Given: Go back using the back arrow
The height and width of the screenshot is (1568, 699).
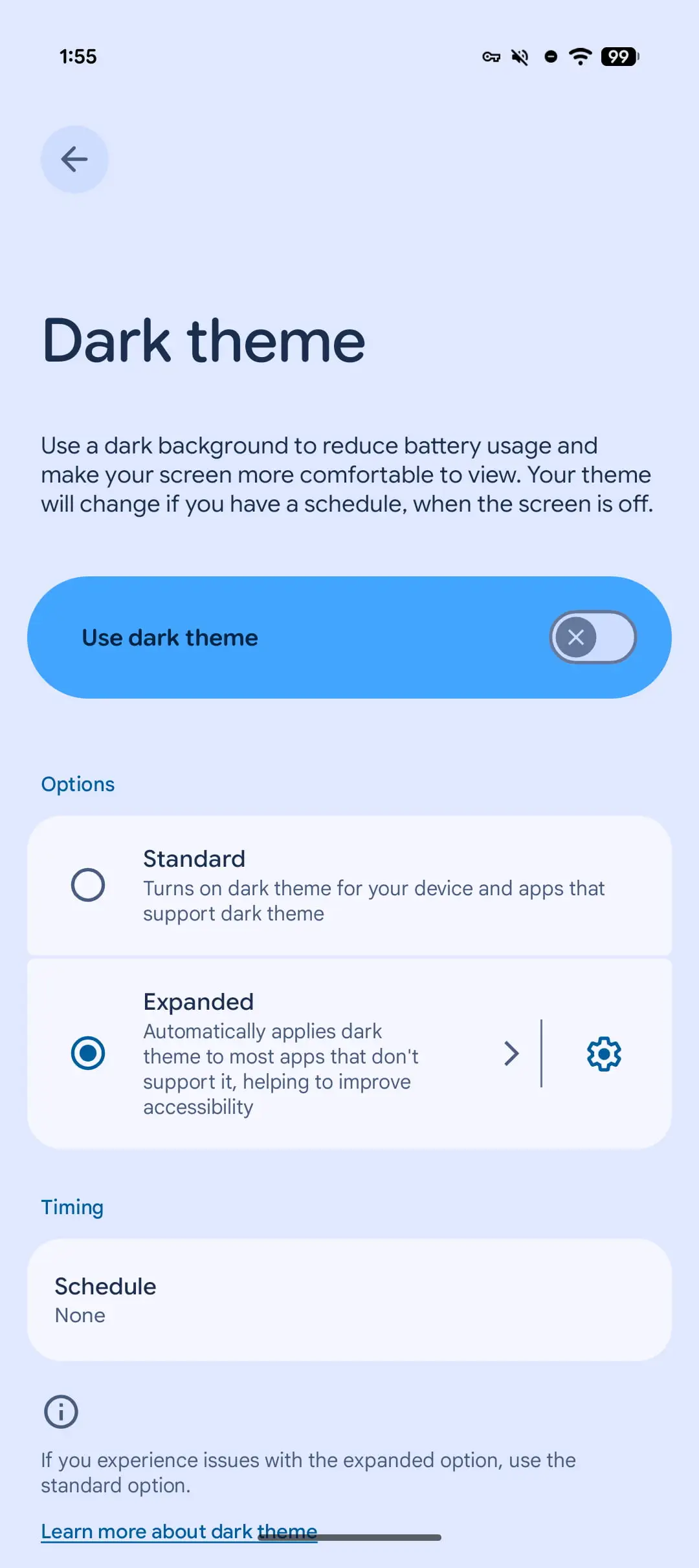Looking at the screenshot, I should [74, 159].
